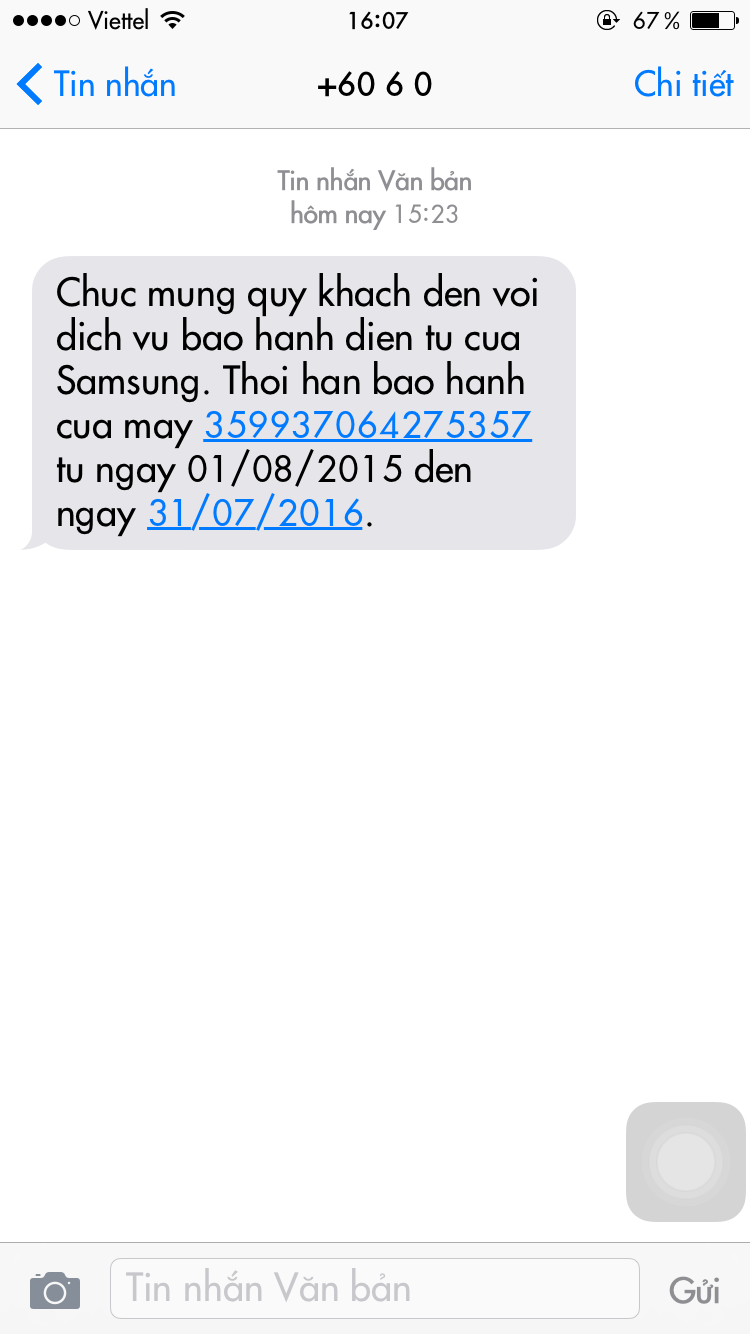Open Chi tiết conversation details
Screen dimensions: 750x1334
(x=683, y=85)
